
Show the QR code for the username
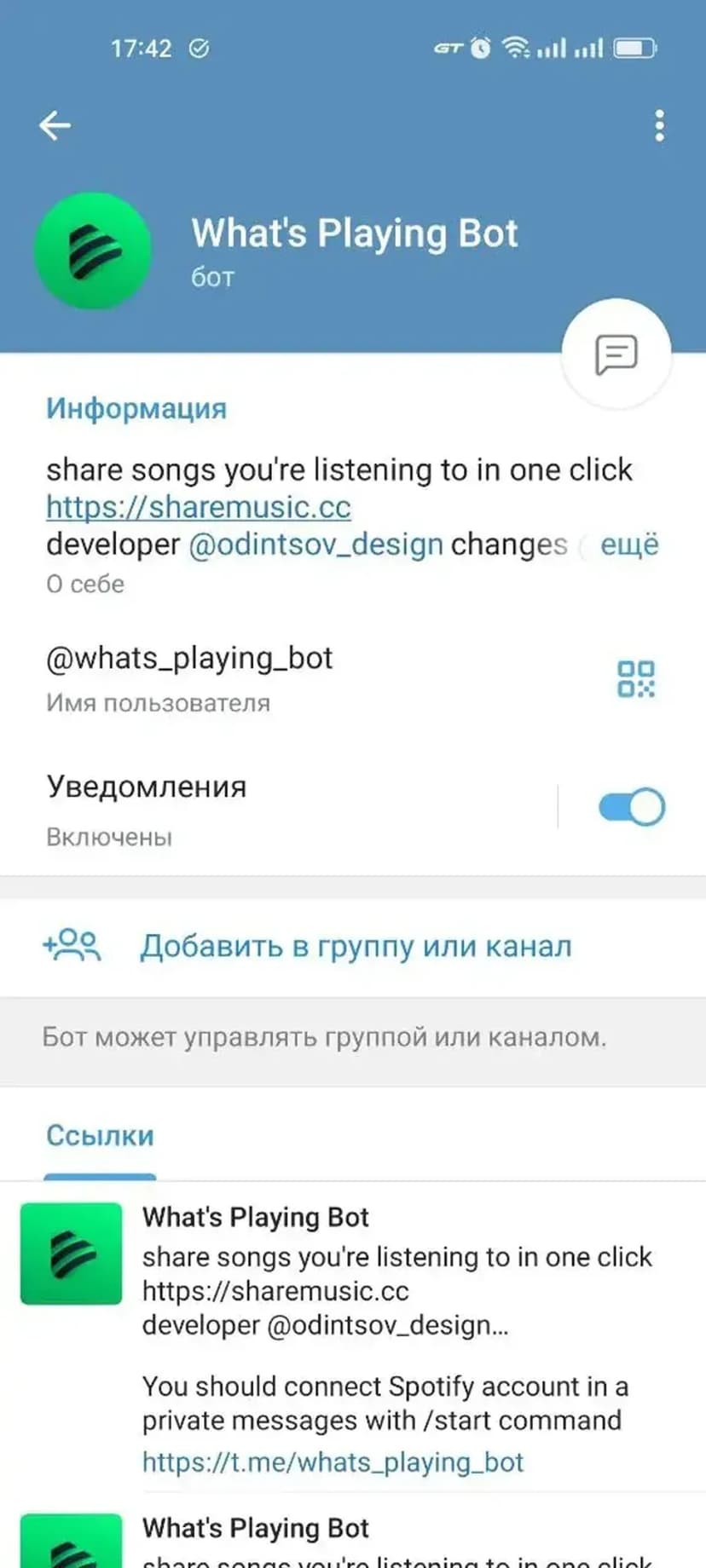click(636, 679)
